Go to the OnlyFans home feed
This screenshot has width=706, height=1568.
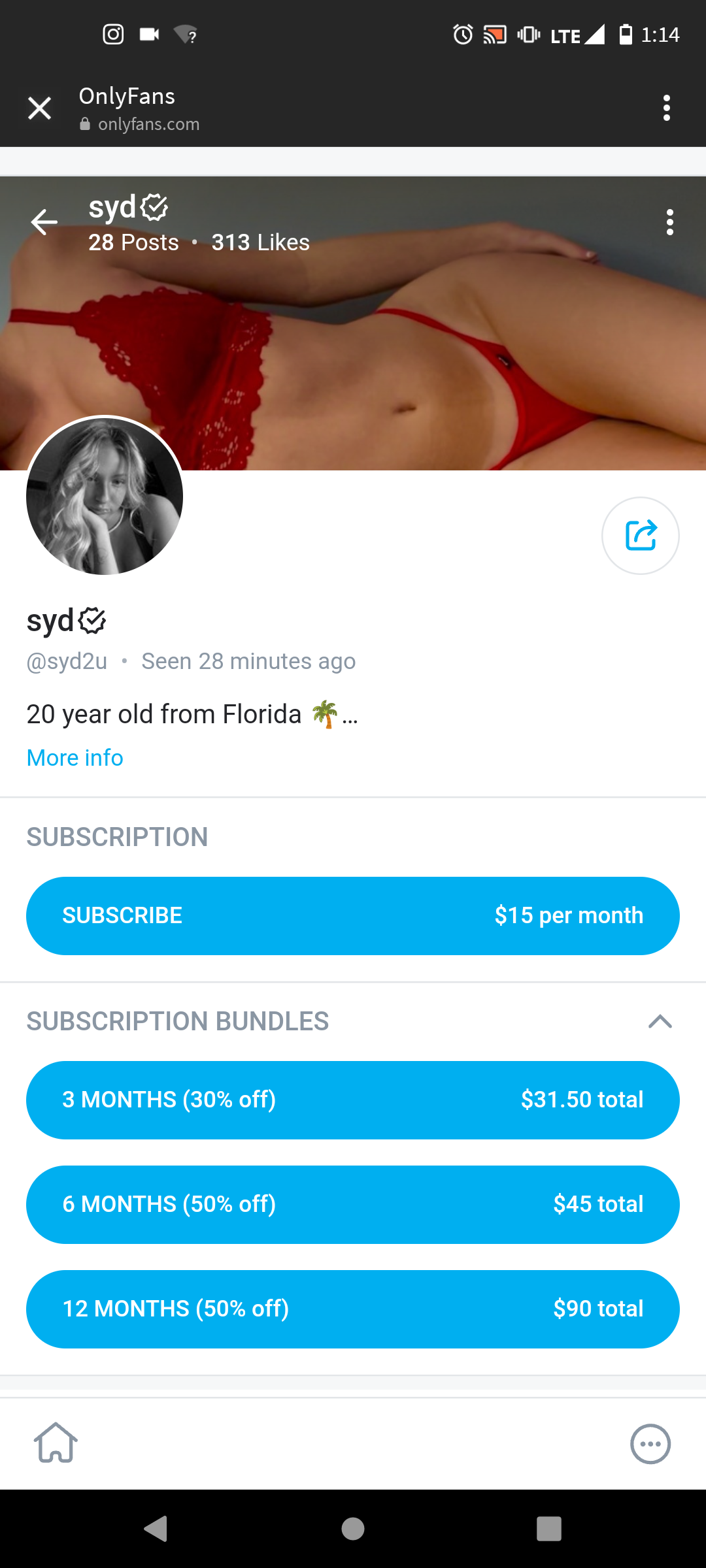pyautogui.click(x=56, y=1443)
